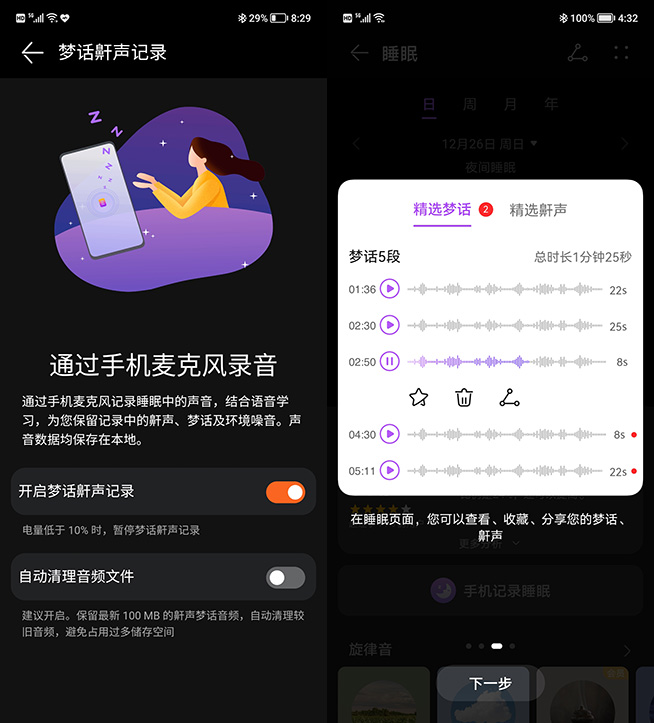The height and width of the screenshot is (723, 654).
Task: Turn on 自动清理音频文件
Action: pyautogui.click(x=285, y=577)
